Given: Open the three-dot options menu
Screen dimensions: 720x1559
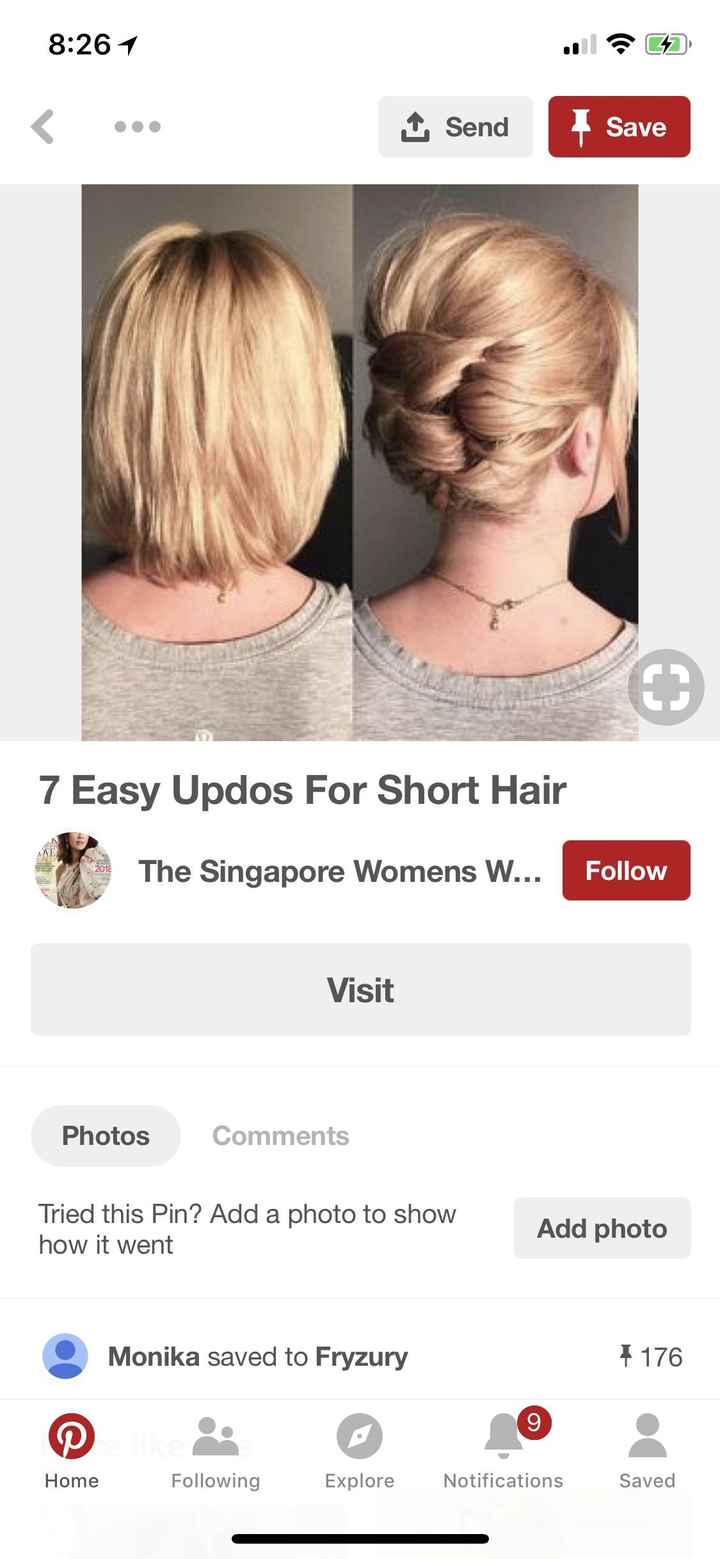Looking at the screenshot, I should pos(137,127).
